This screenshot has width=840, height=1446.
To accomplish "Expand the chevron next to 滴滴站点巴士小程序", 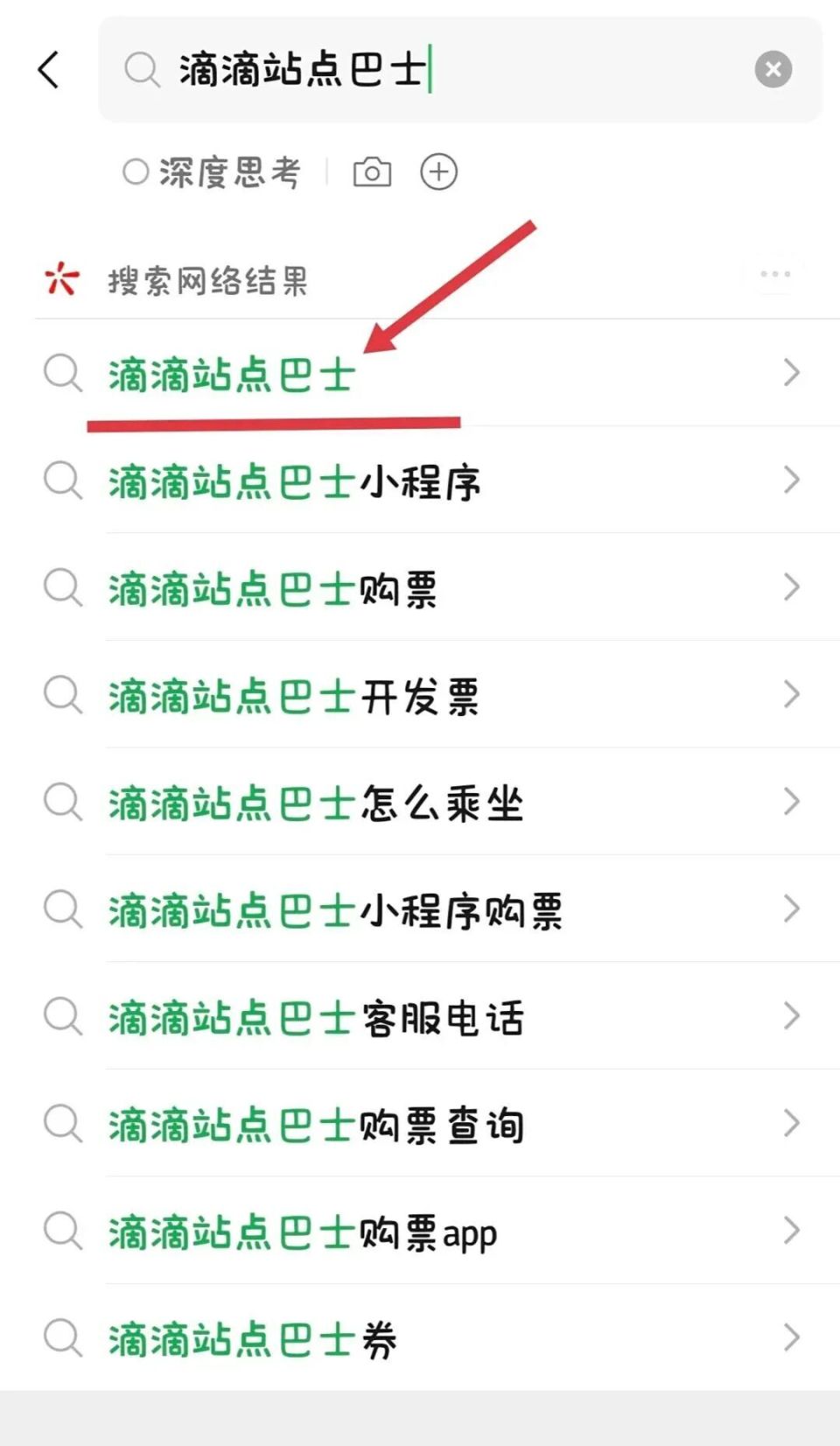I will [x=790, y=481].
